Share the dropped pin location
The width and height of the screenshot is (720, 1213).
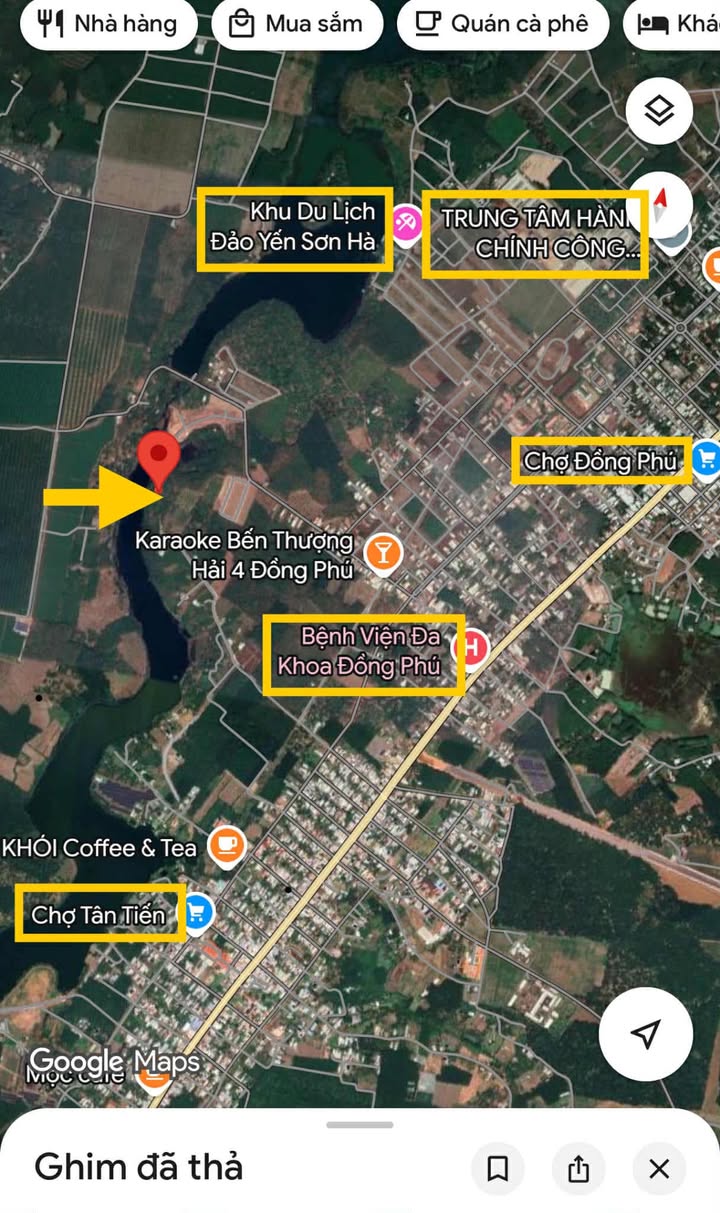(578, 1168)
